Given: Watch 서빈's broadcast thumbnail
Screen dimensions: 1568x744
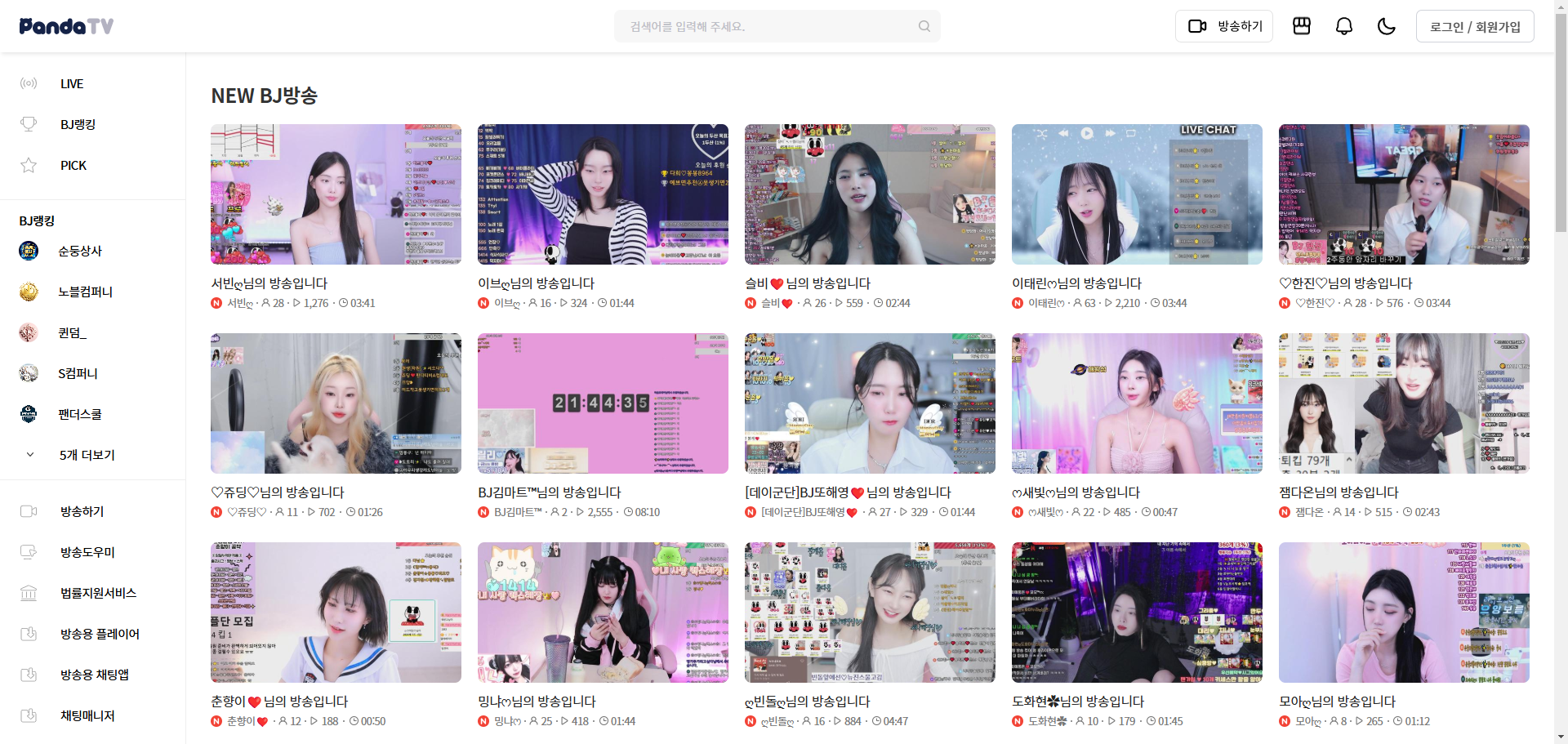Looking at the screenshot, I should pos(336,194).
